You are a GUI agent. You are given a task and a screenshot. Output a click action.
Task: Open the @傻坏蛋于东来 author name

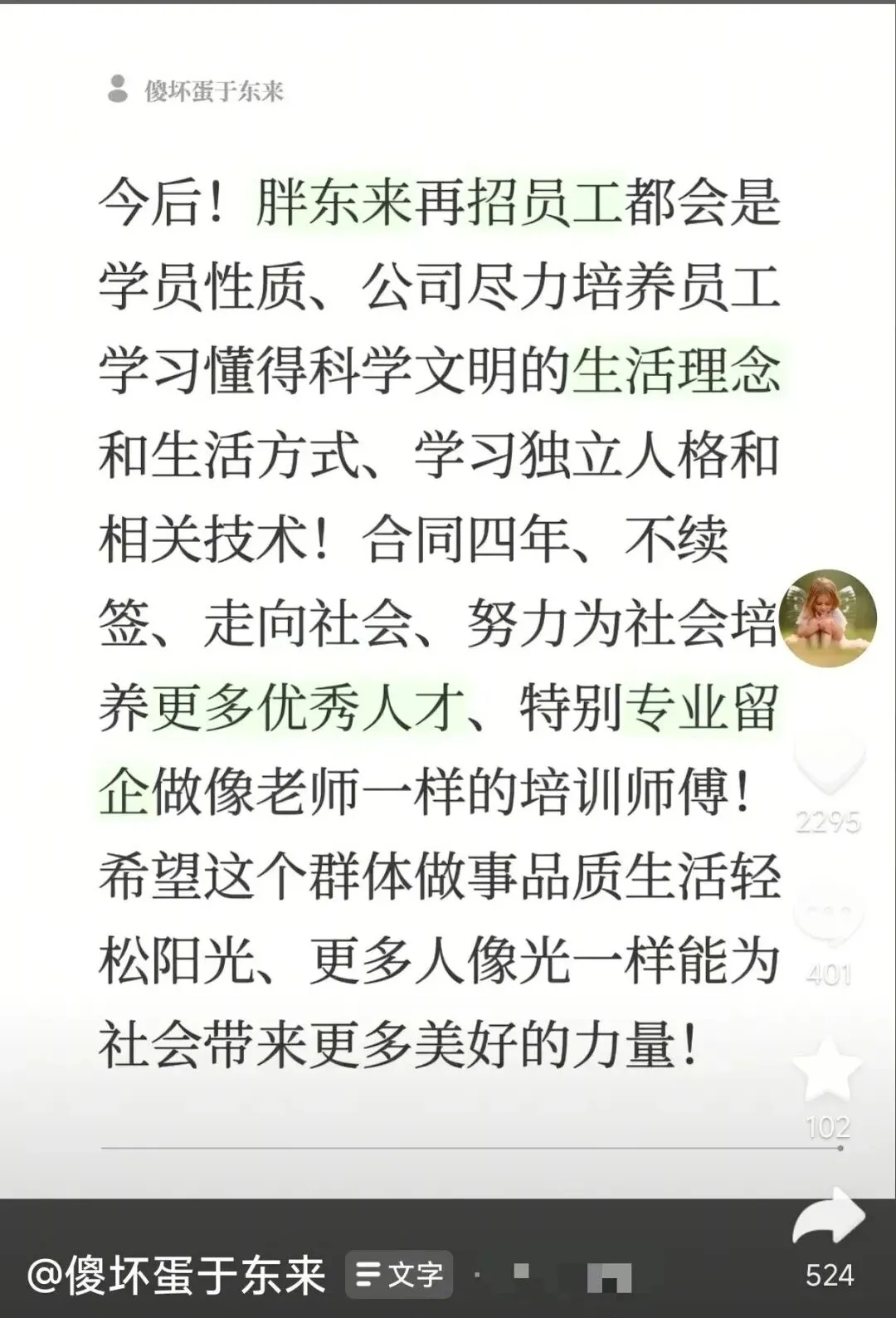[x=176, y=1276]
